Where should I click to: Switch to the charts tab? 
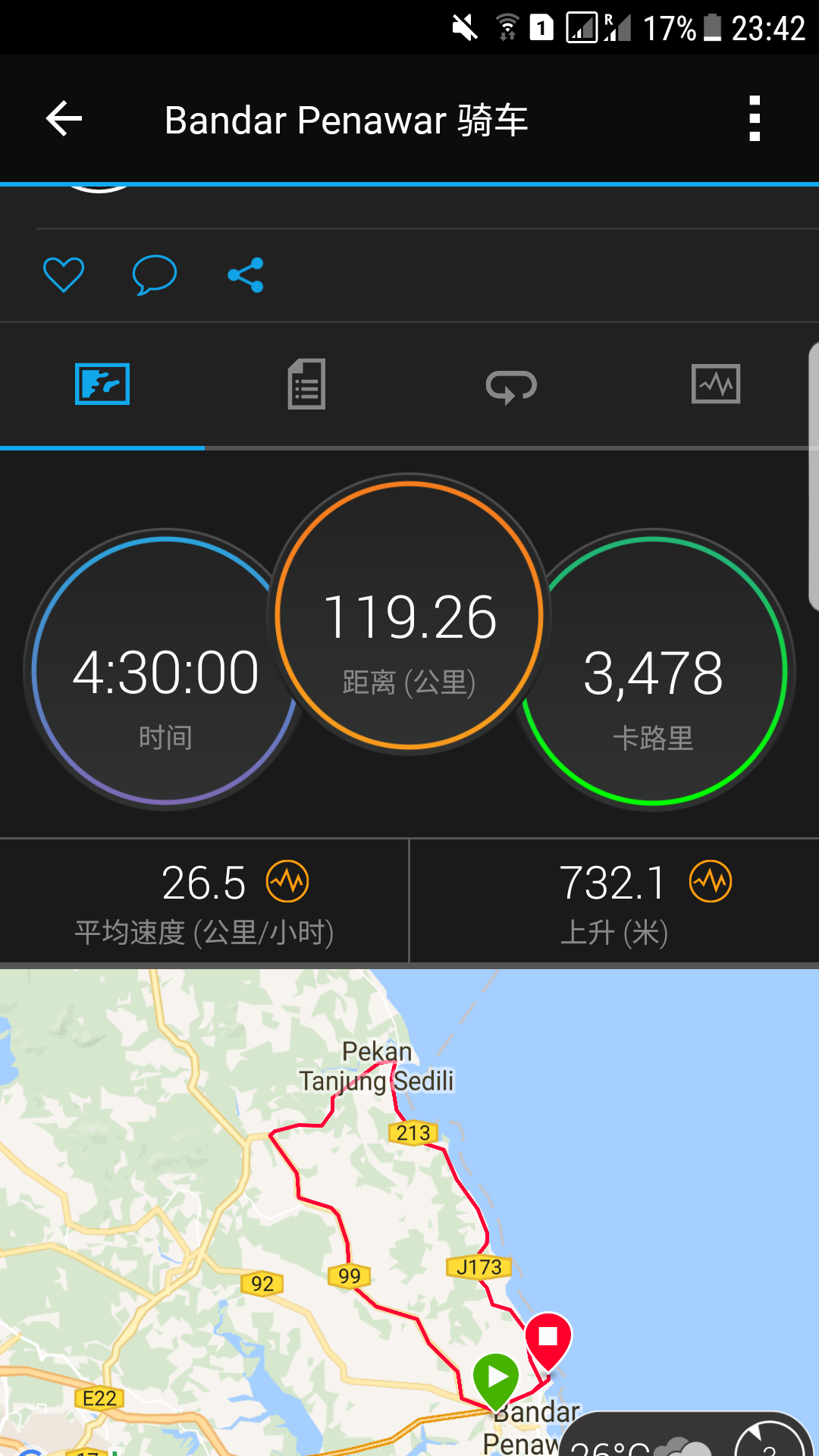pyautogui.click(x=716, y=384)
